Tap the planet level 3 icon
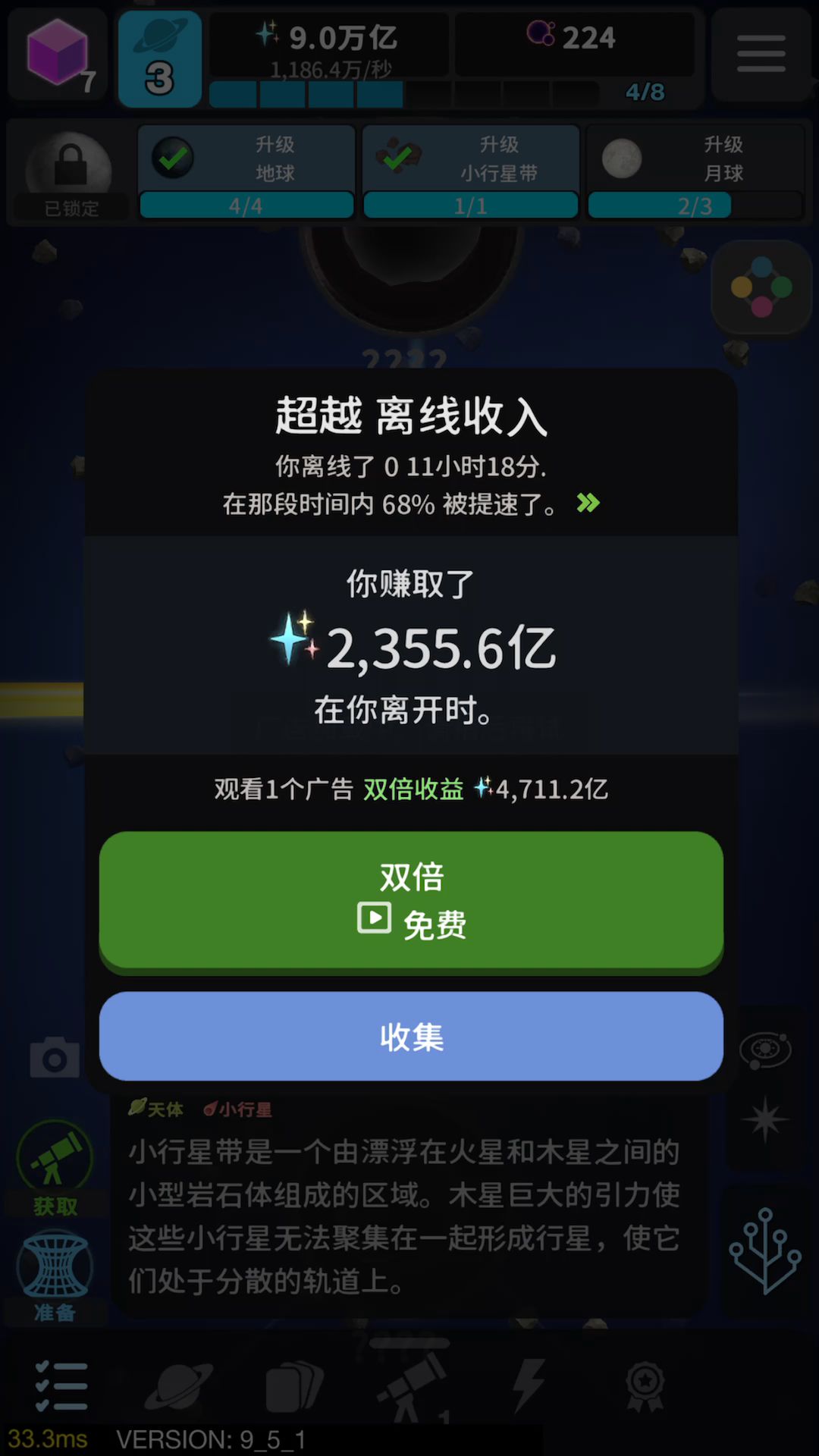Viewport: 819px width, 1456px height. click(160, 59)
